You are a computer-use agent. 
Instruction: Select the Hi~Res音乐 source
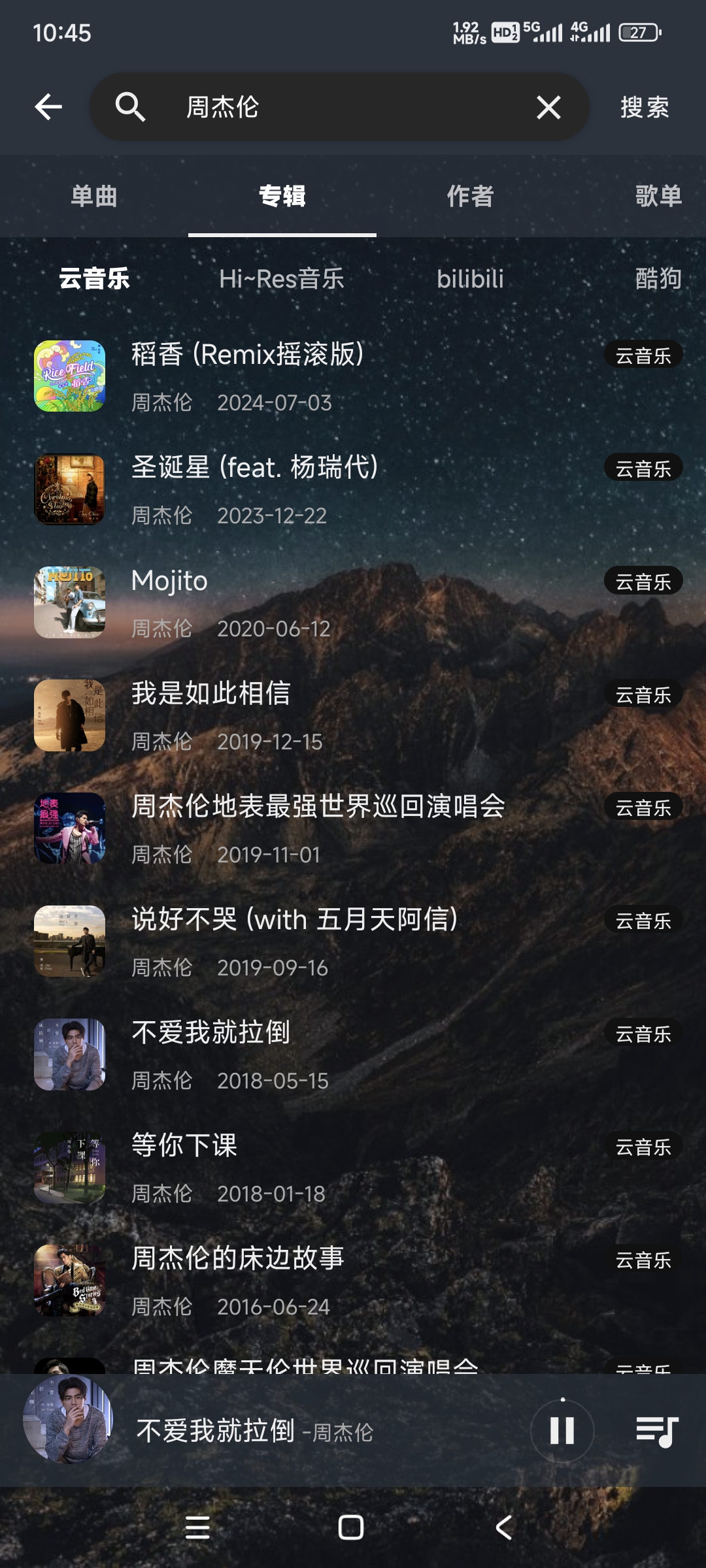click(281, 279)
